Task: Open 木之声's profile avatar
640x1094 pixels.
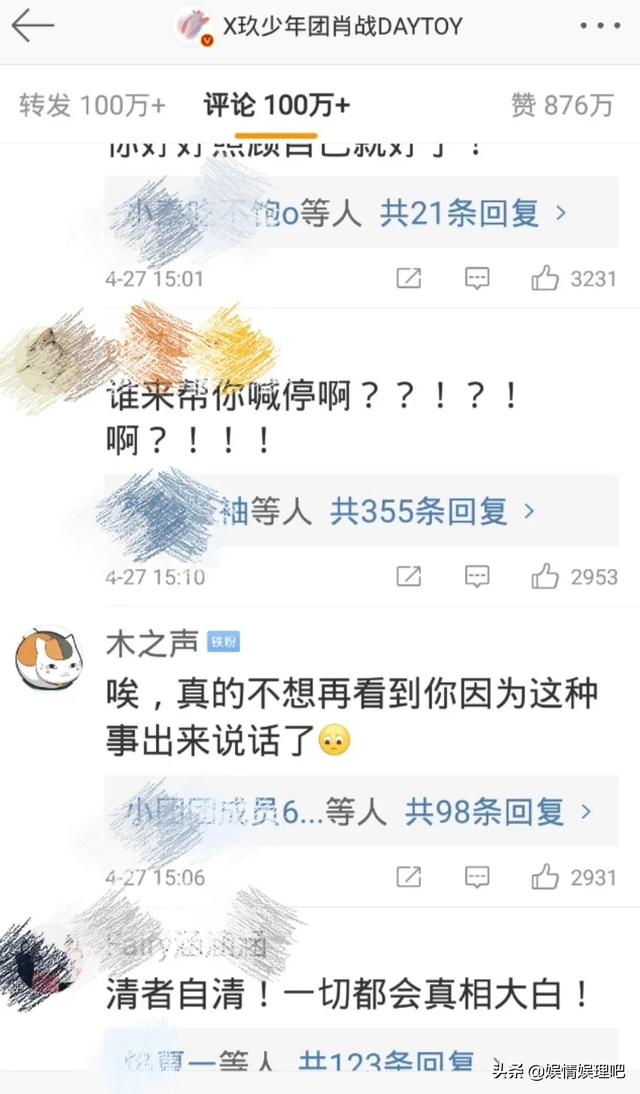Action: coord(48,658)
